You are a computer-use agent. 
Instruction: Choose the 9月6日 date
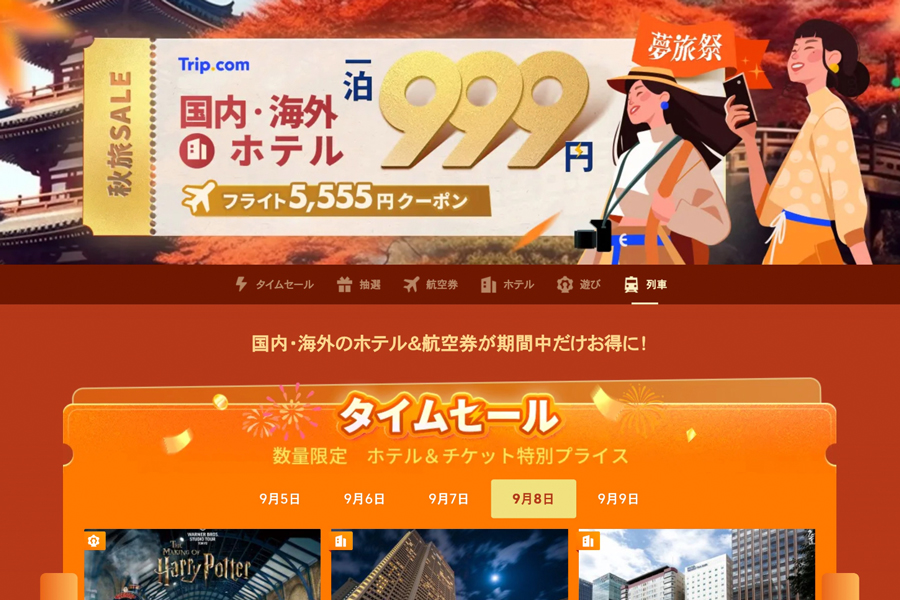(x=364, y=499)
